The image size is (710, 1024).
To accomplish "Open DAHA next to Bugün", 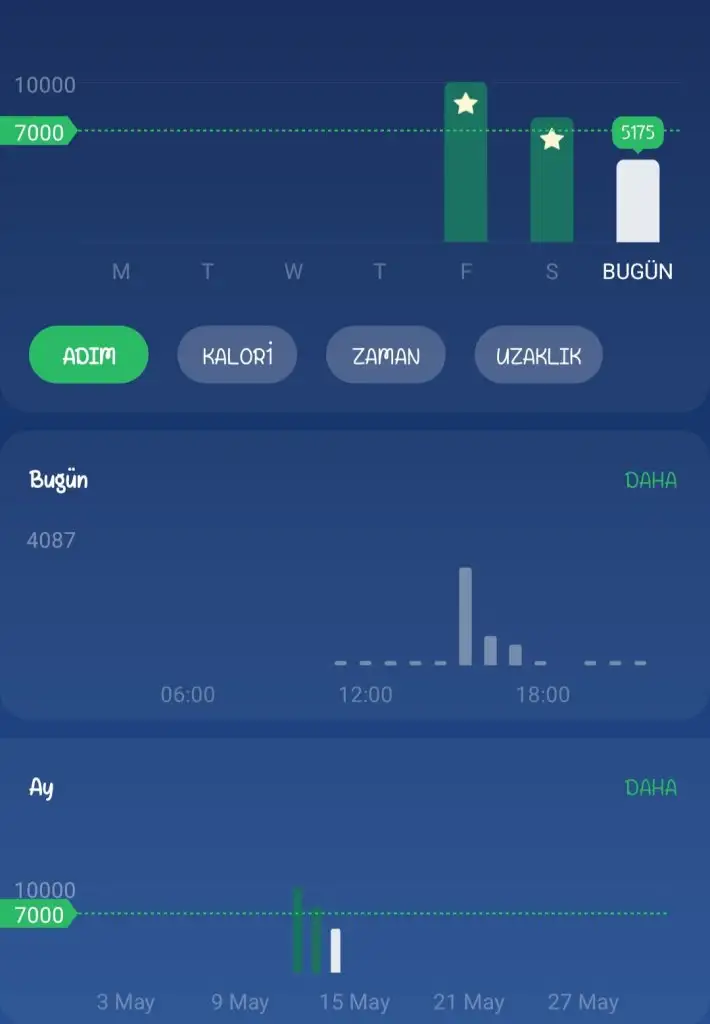I will (x=650, y=480).
